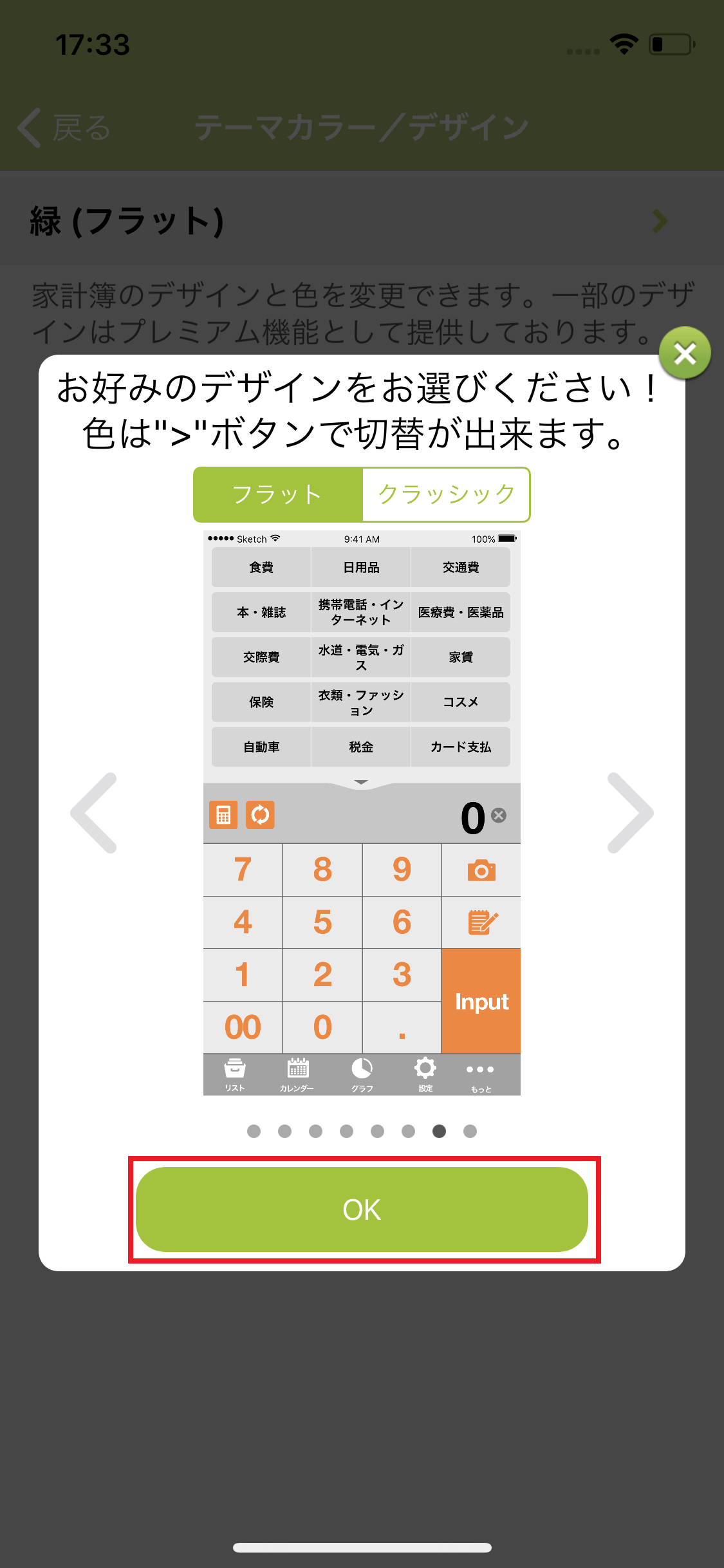Select the フラット design tab
Screen dimensions: 724x1568
277,494
